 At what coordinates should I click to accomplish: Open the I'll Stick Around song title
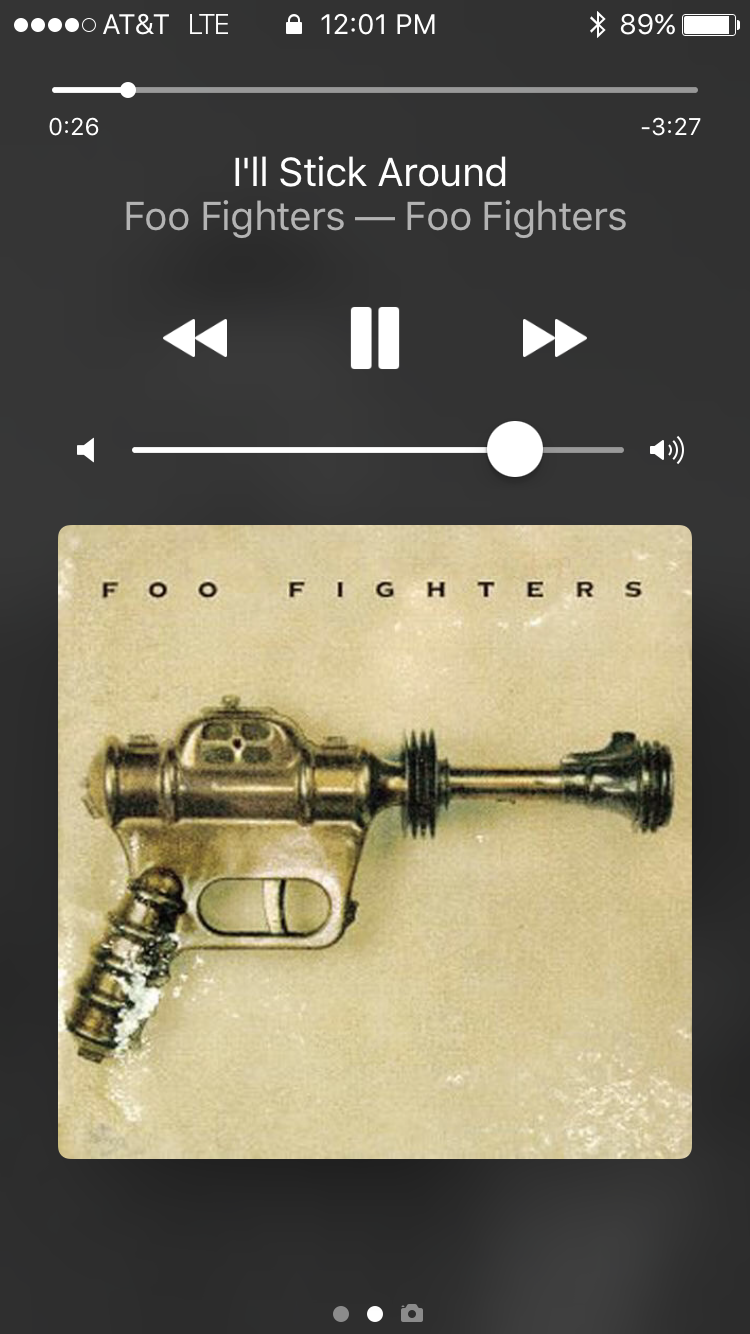coord(370,173)
